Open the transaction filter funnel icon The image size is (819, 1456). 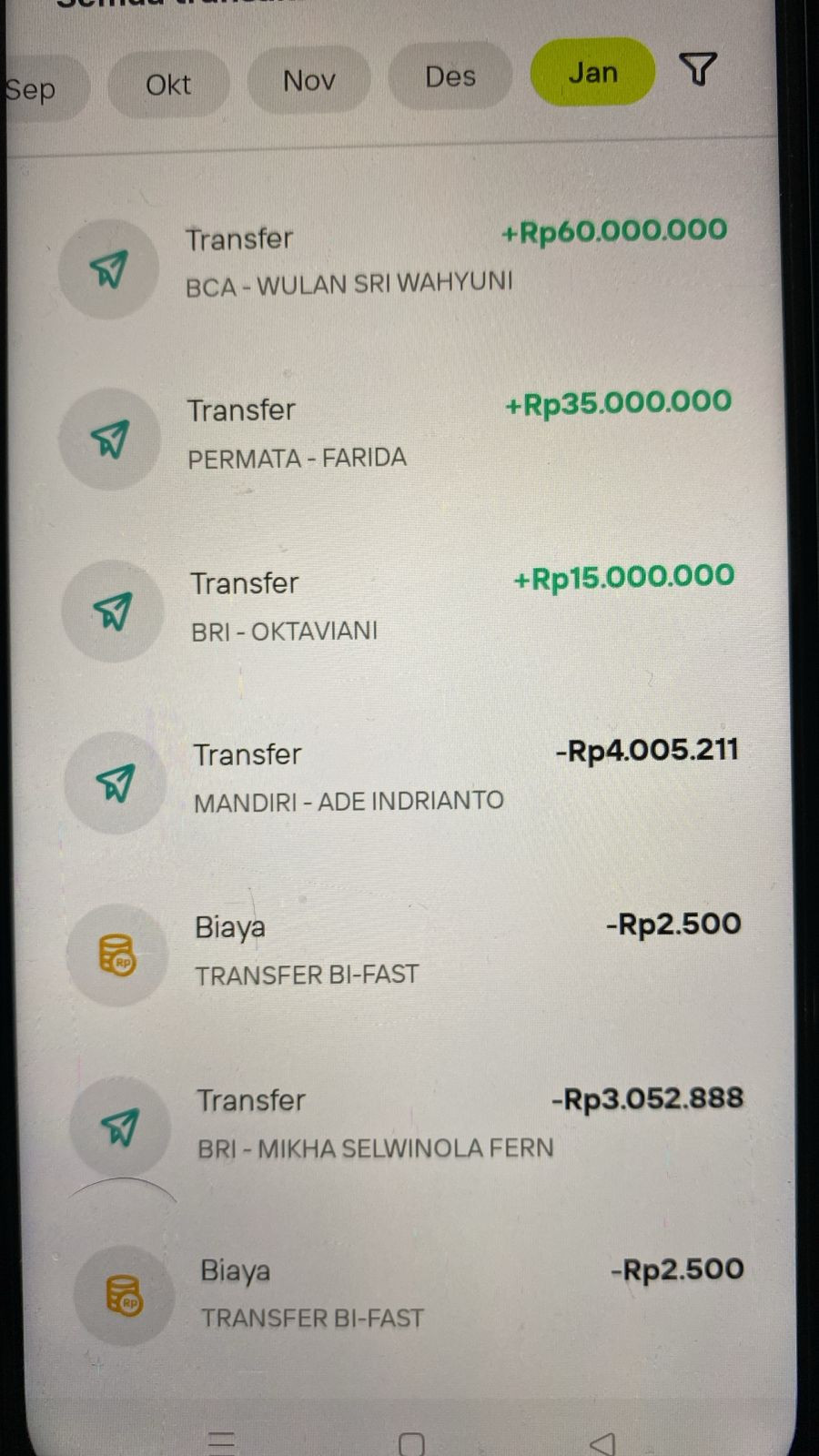[x=698, y=68]
